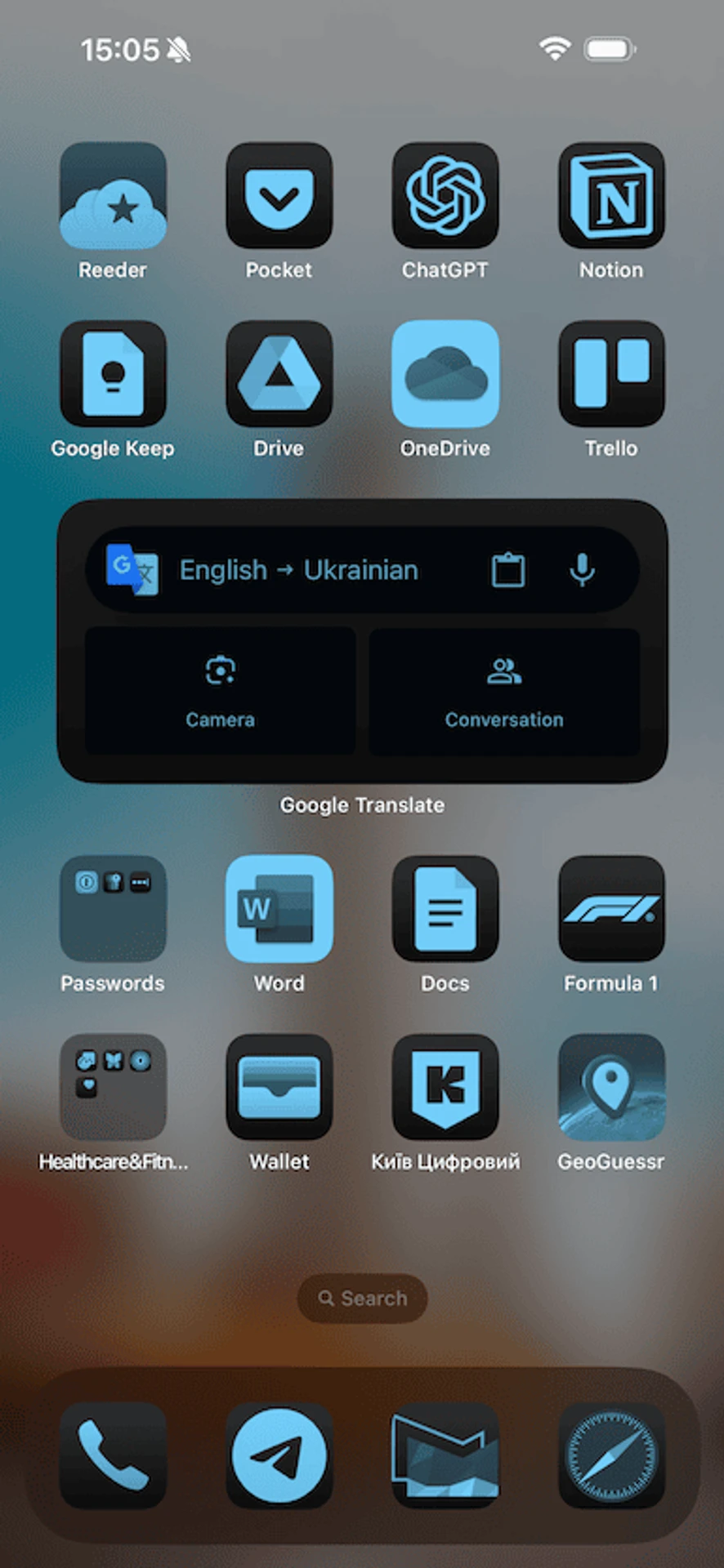Open the Wallet app

(279, 1087)
